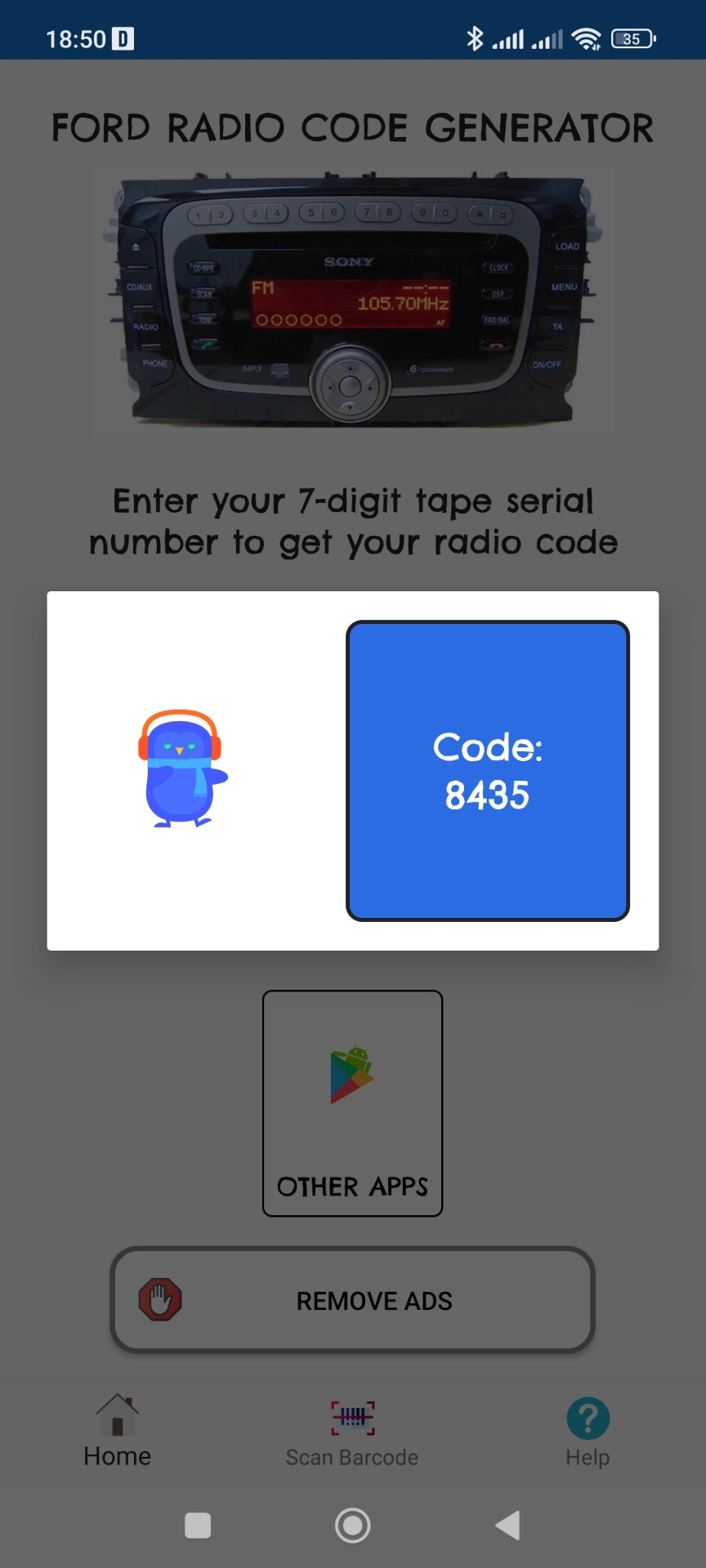The height and width of the screenshot is (1568, 706).
Task: Open the Other Apps tile
Action: pos(352,1102)
